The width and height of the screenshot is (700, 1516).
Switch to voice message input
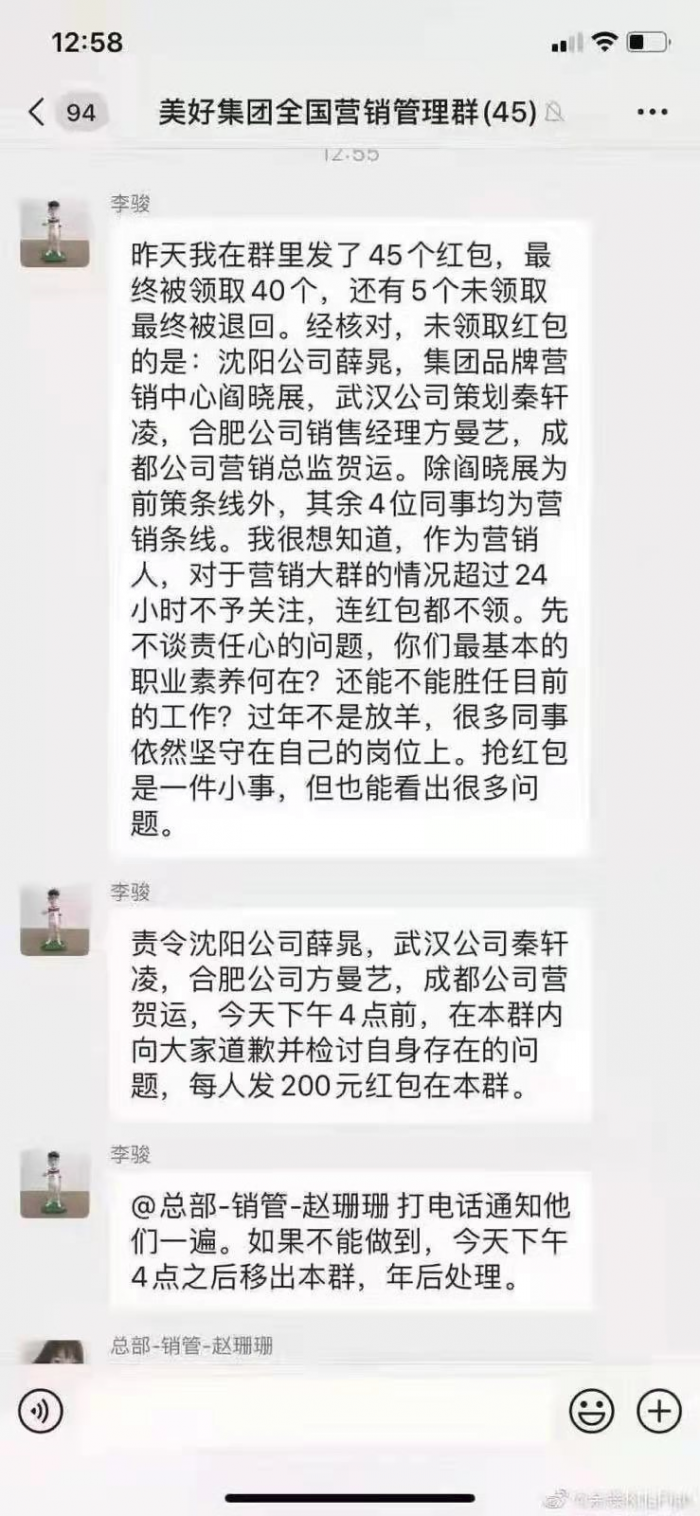(x=40, y=1411)
